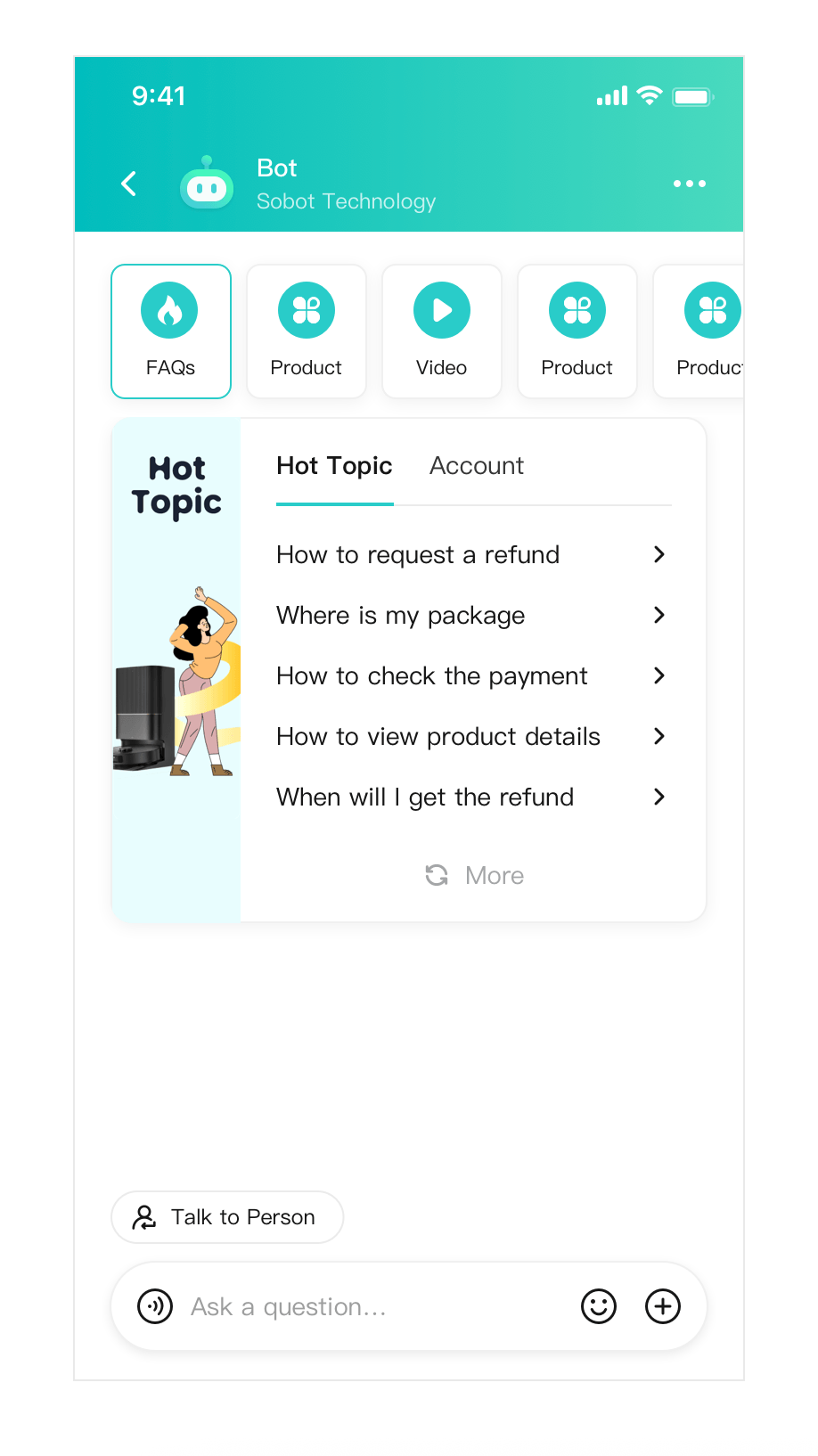Switch to the Hot Topic tab

click(334, 466)
